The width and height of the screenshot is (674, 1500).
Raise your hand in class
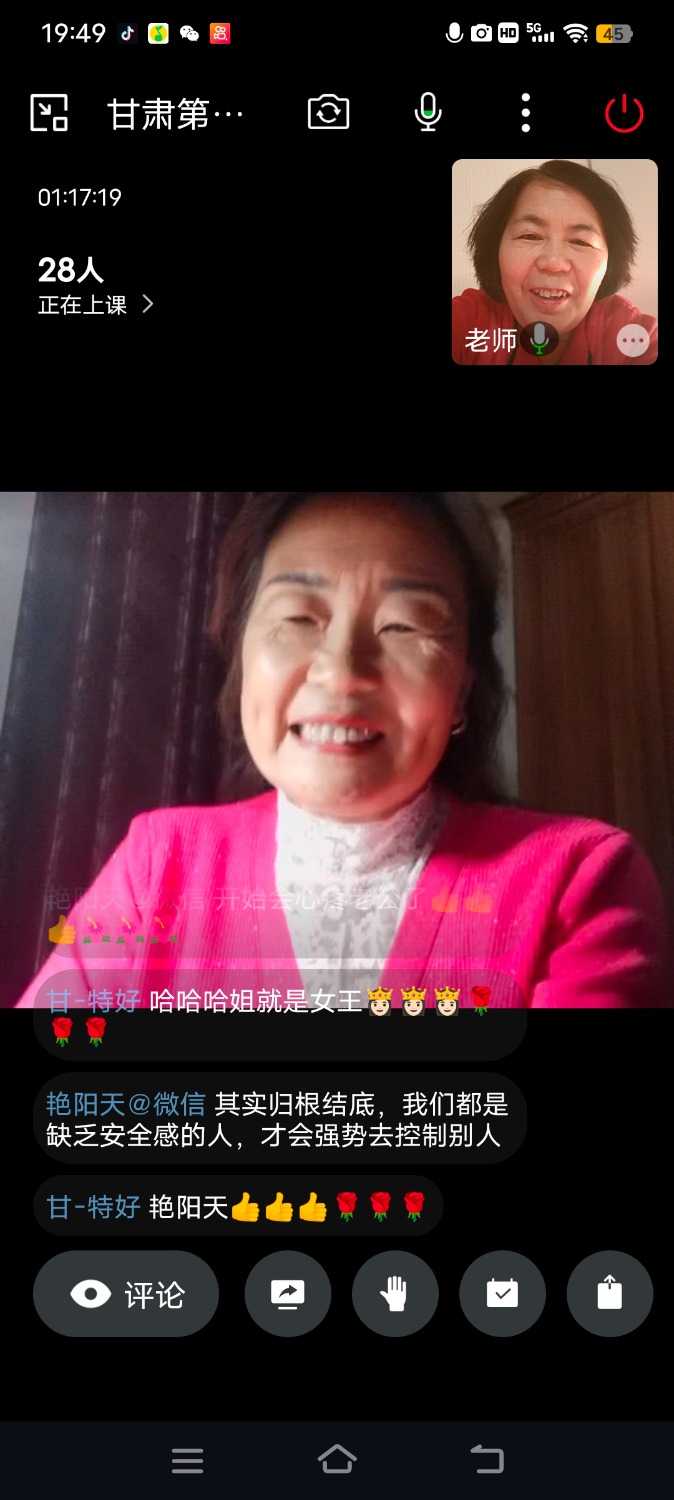[395, 1294]
